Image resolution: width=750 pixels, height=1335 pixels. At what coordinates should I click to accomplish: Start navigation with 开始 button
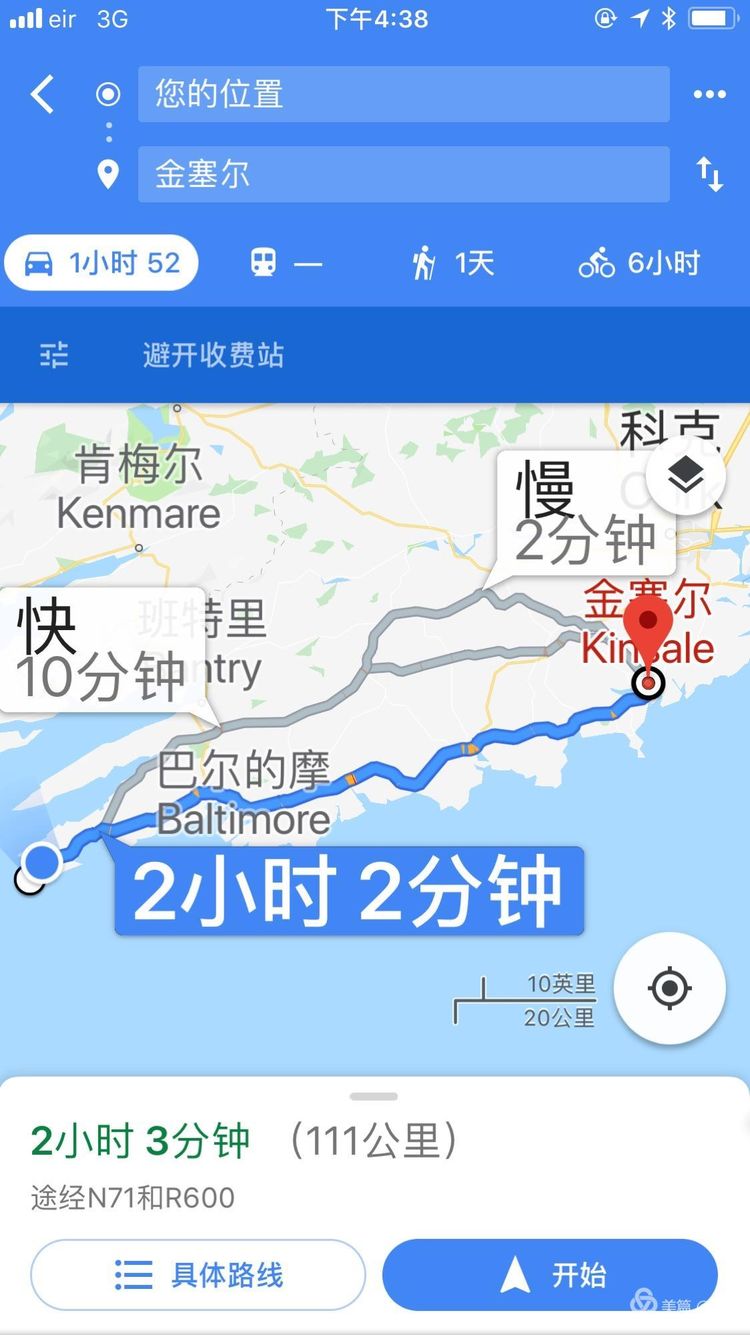(550, 1275)
